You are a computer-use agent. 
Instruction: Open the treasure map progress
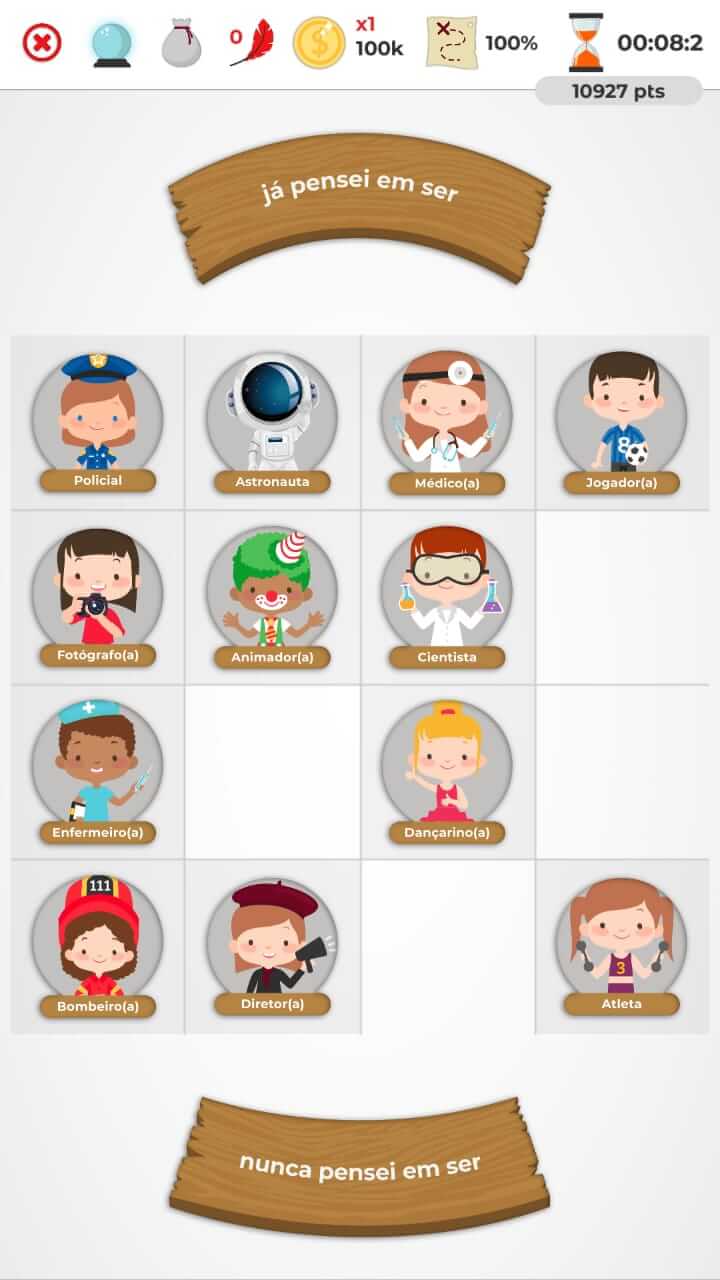(451, 43)
